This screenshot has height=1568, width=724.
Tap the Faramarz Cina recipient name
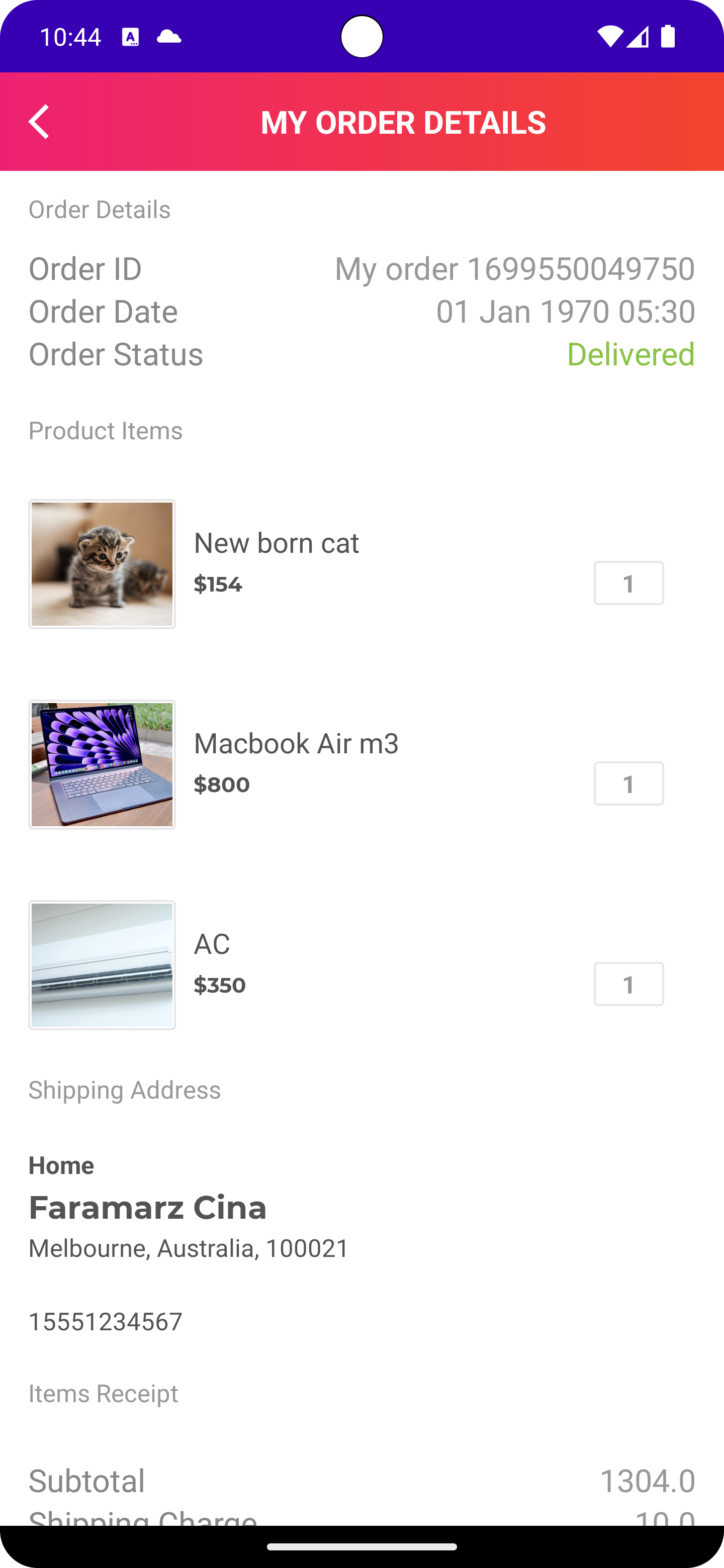point(147,1208)
